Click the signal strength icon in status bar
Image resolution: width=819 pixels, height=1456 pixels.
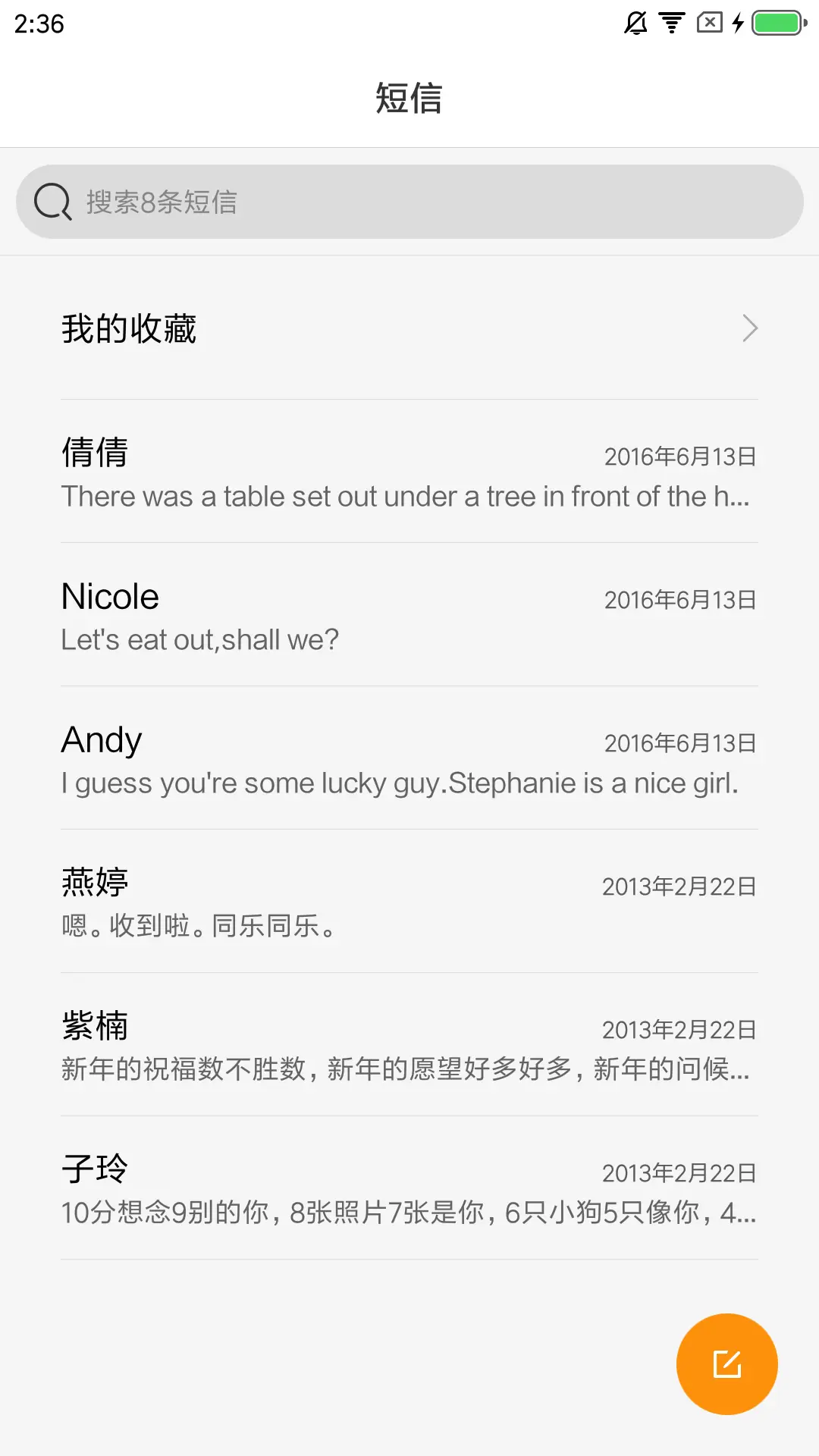click(670, 23)
